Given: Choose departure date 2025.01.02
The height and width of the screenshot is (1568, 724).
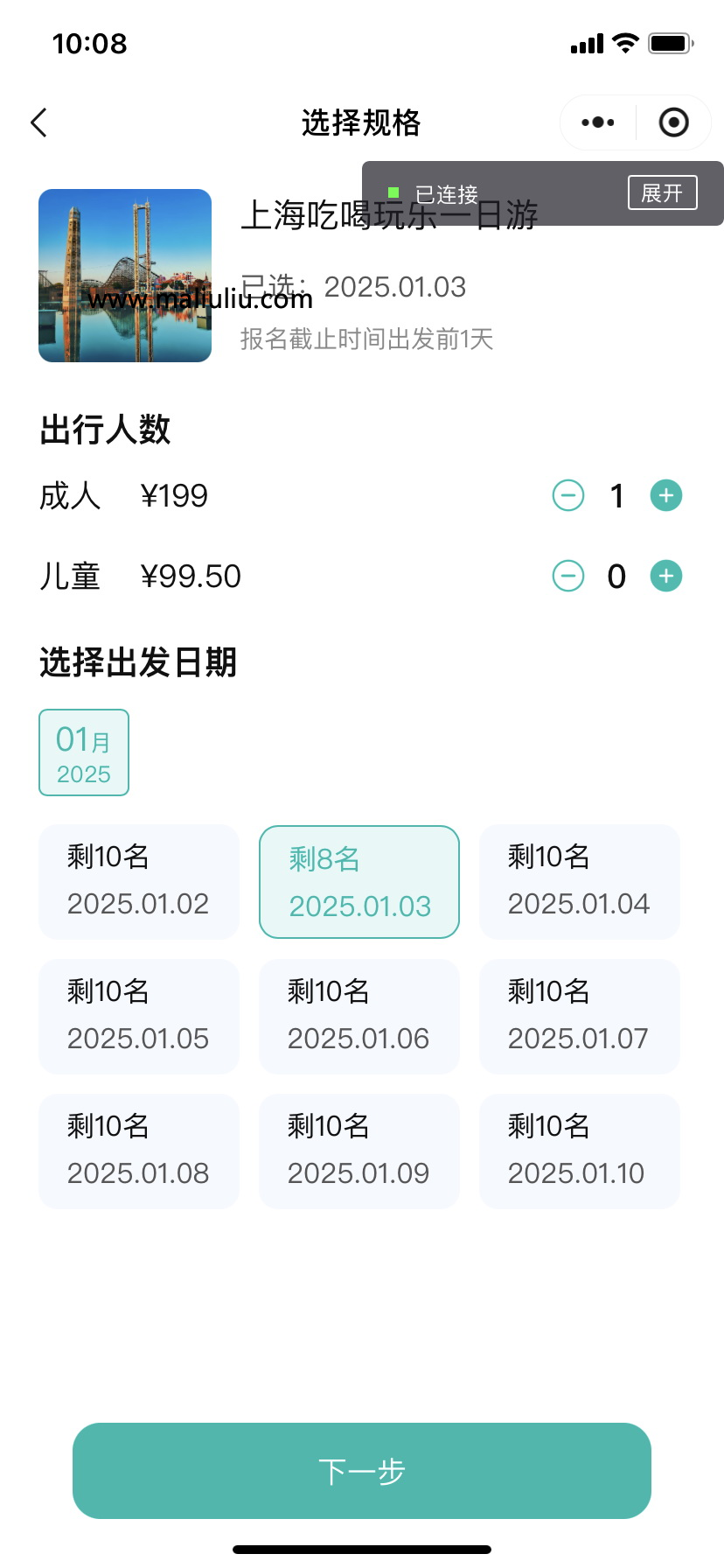Looking at the screenshot, I should [x=139, y=882].
